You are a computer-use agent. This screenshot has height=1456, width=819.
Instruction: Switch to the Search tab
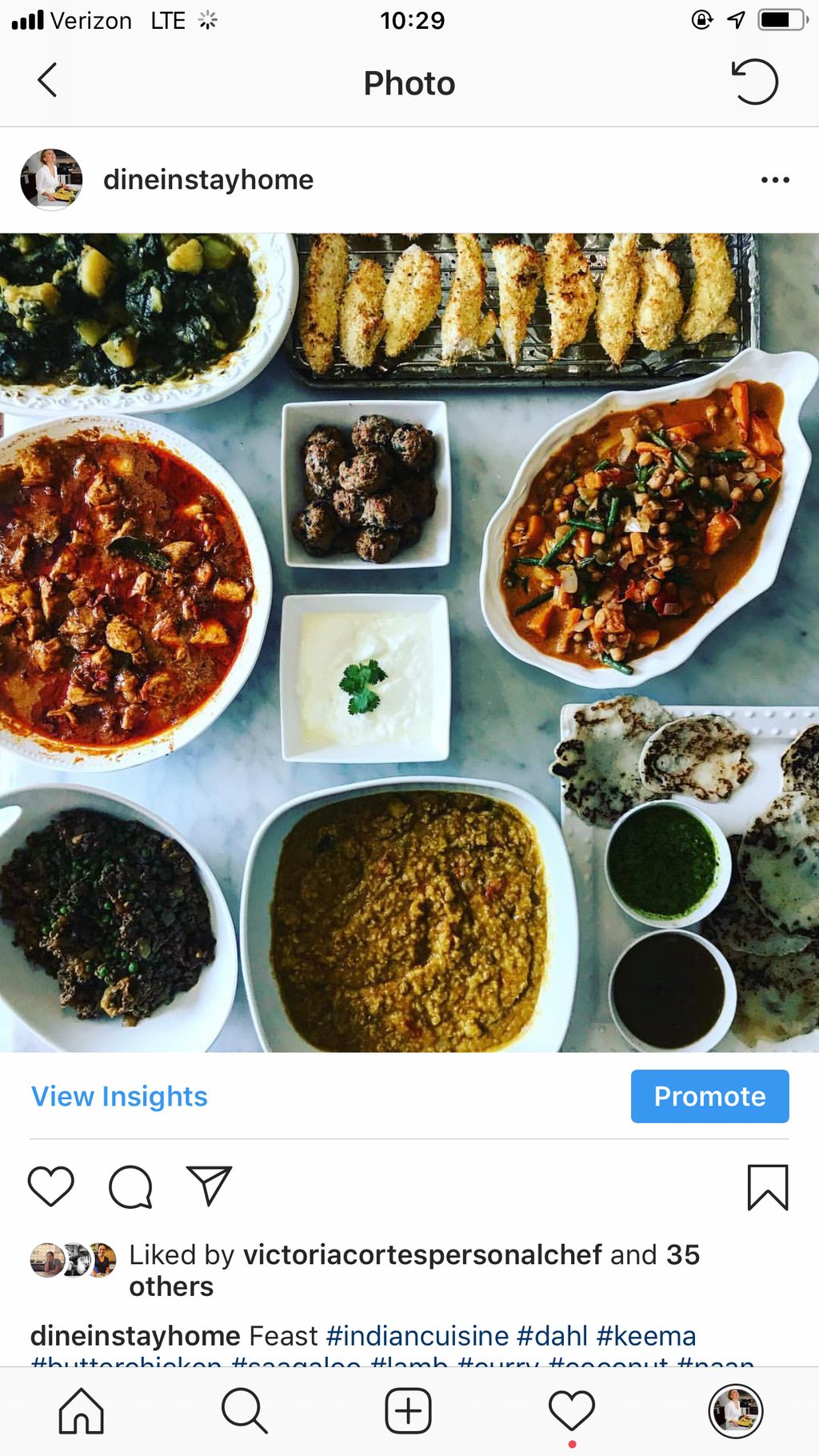[244, 1411]
